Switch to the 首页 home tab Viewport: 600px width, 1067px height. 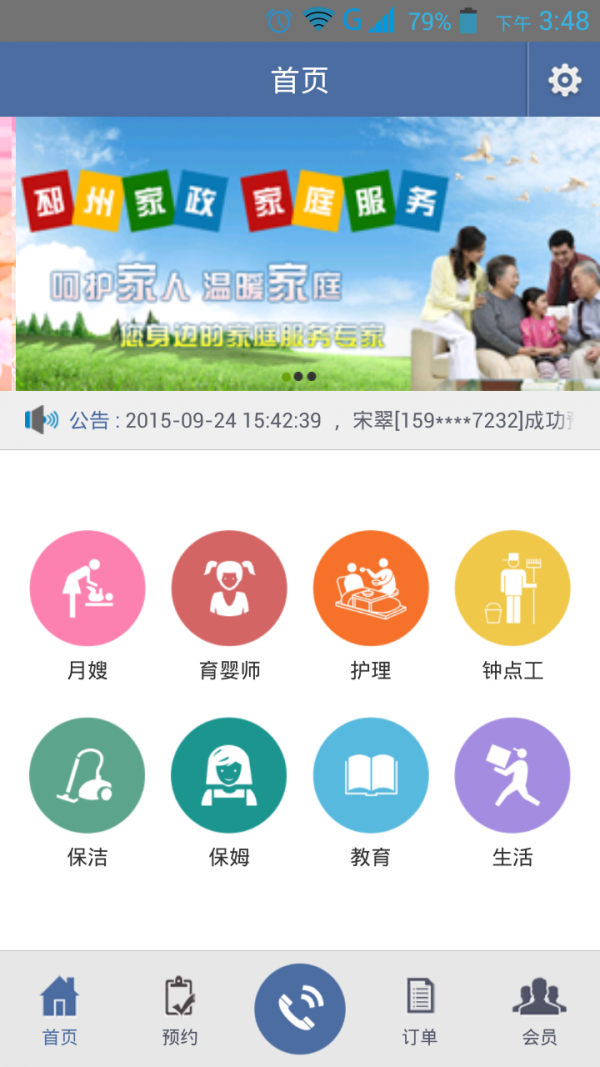tap(60, 1010)
